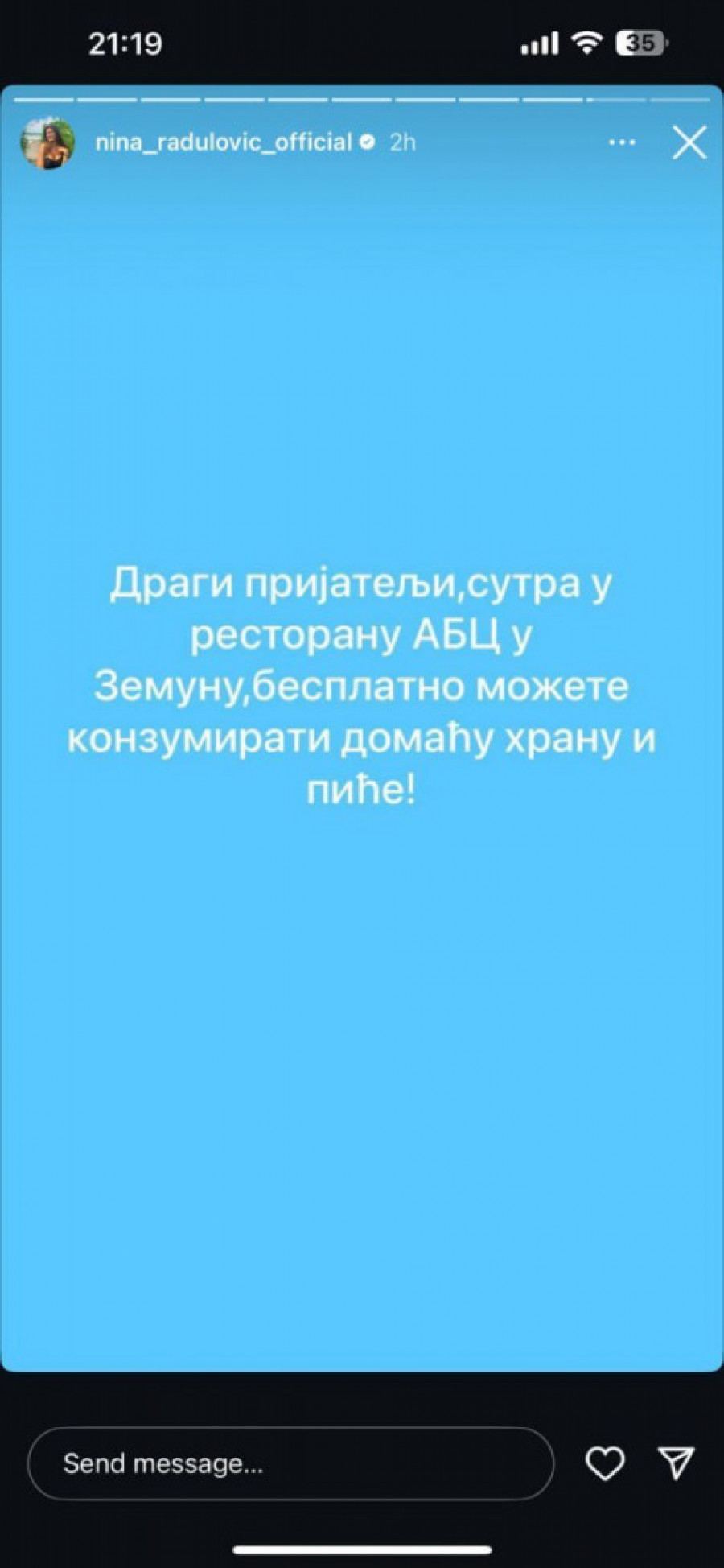Close the story viewer

[x=689, y=142]
